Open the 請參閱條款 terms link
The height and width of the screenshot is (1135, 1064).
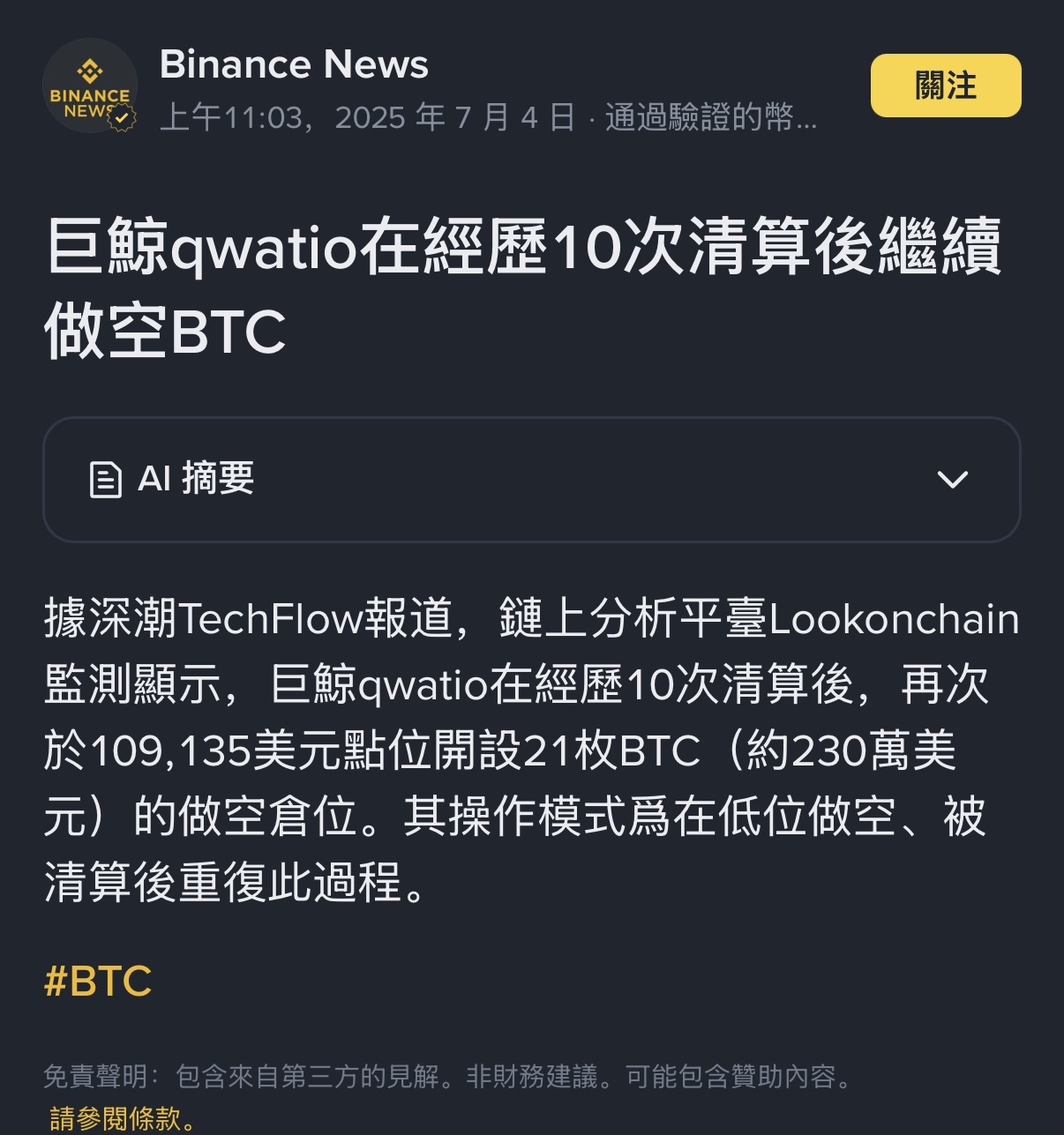[x=116, y=1118]
